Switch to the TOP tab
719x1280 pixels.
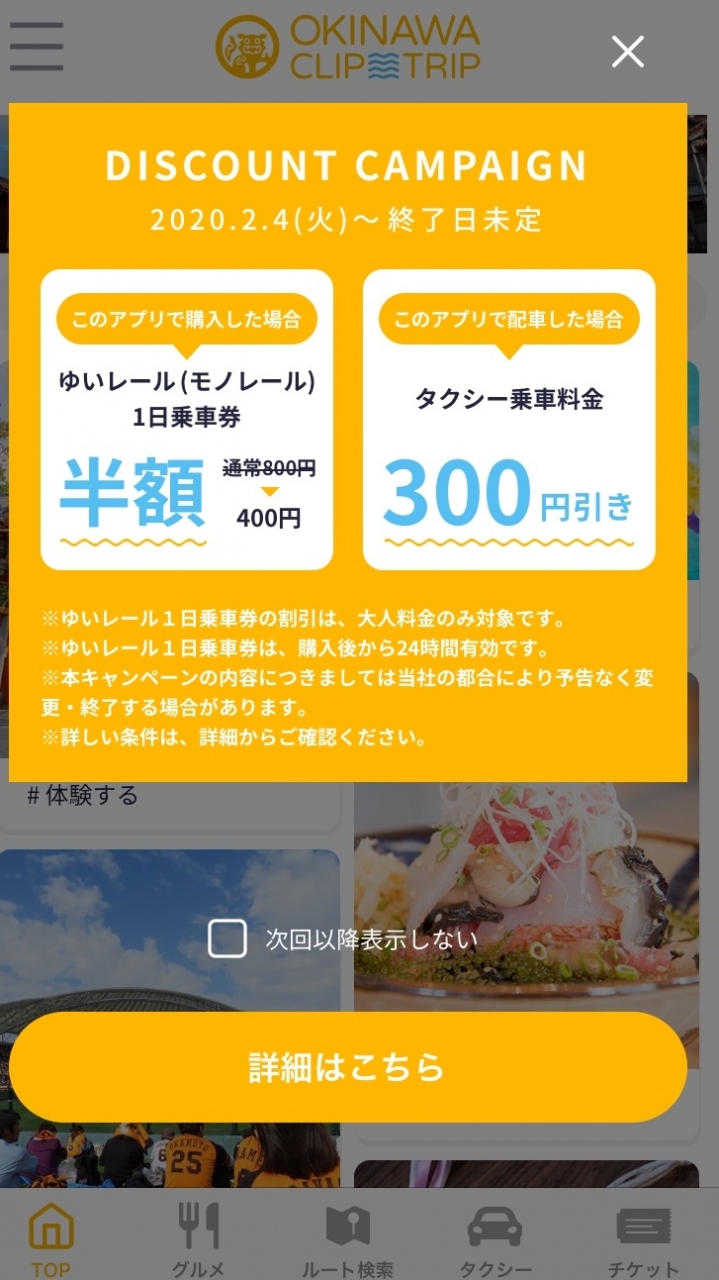[51, 1238]
